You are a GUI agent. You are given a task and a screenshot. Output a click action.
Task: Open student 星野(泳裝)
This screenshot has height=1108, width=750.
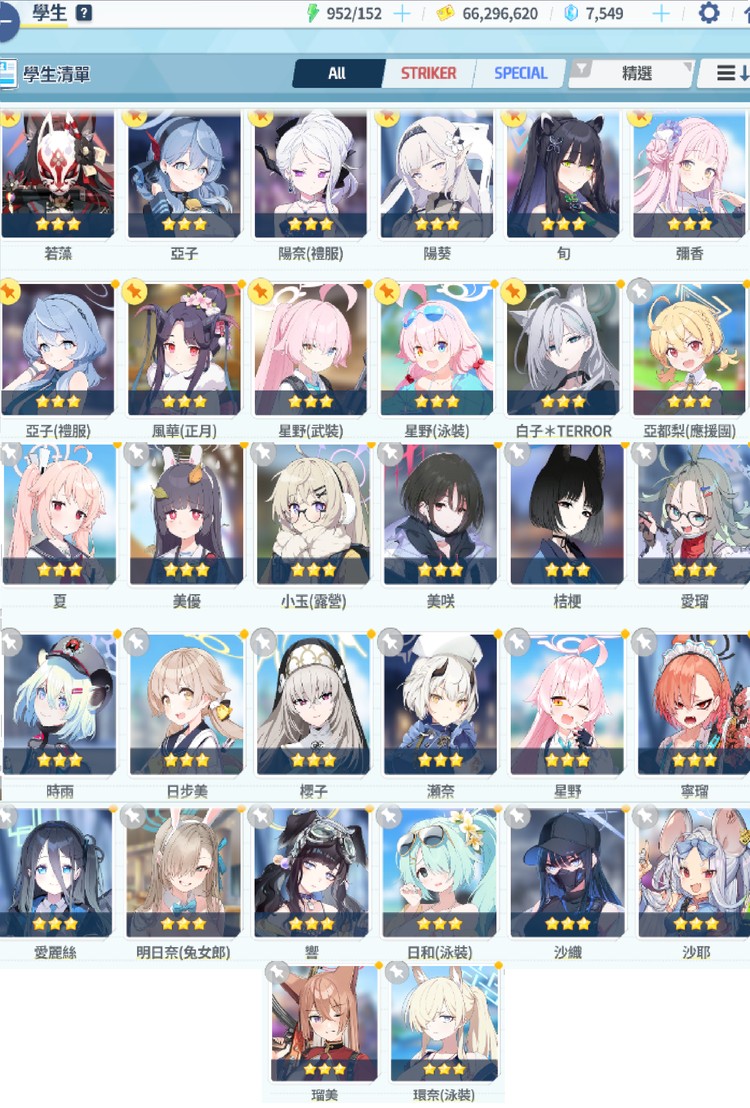[437, 348]
